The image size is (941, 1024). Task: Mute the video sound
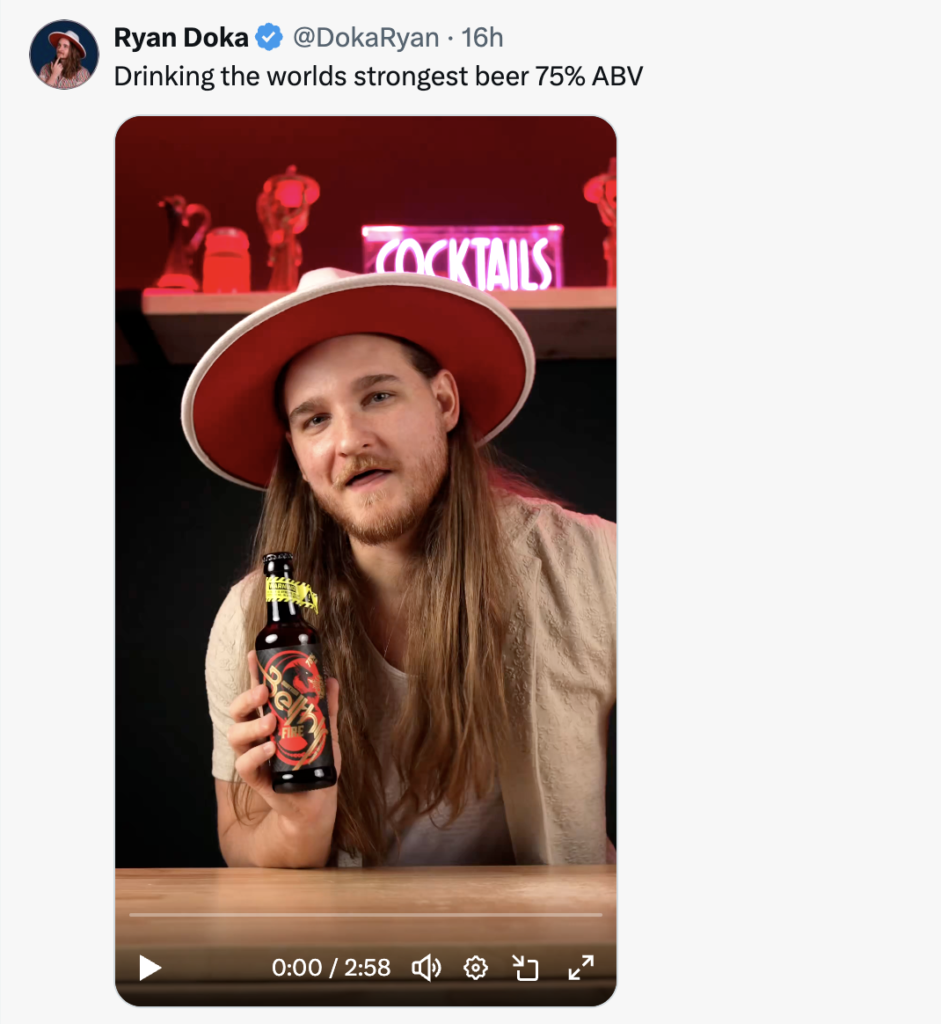426,967
